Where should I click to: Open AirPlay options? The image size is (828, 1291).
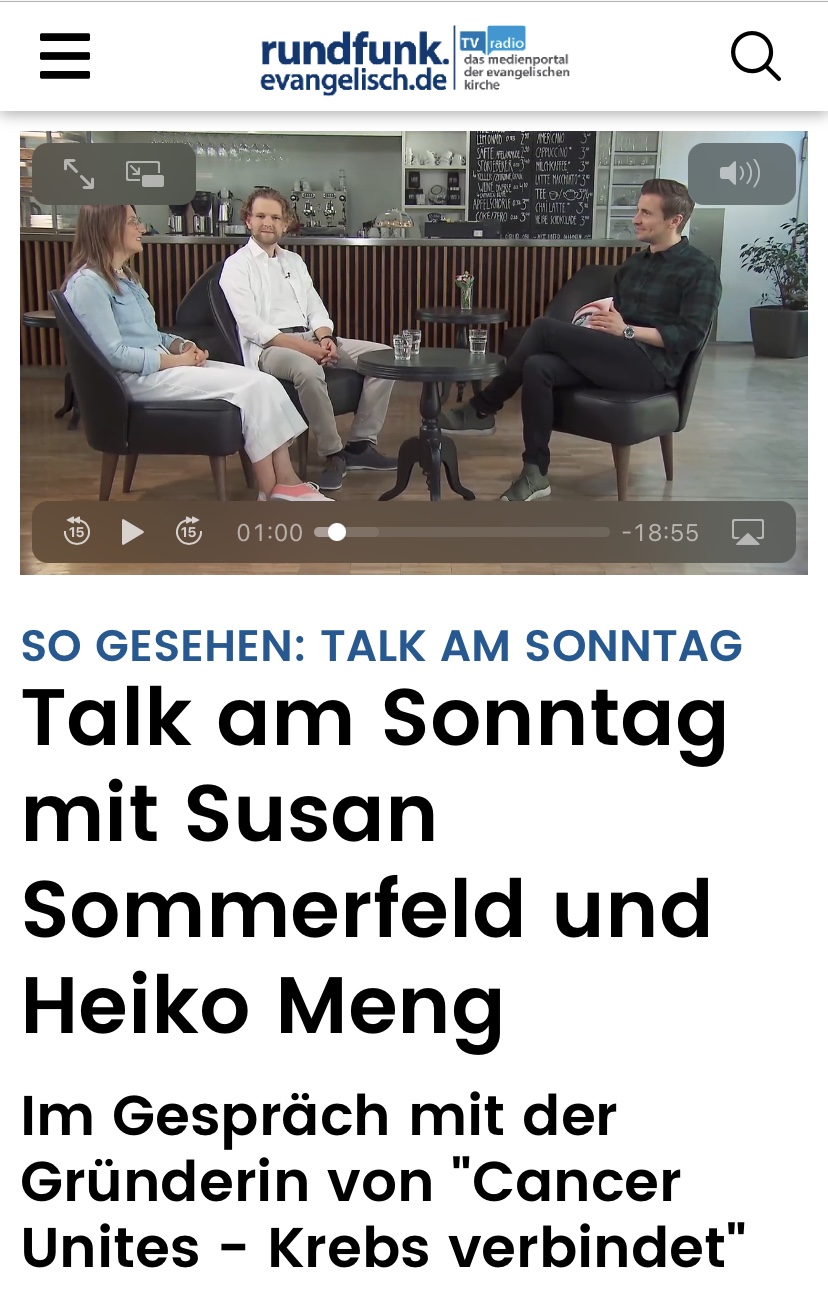coord(747,532)
